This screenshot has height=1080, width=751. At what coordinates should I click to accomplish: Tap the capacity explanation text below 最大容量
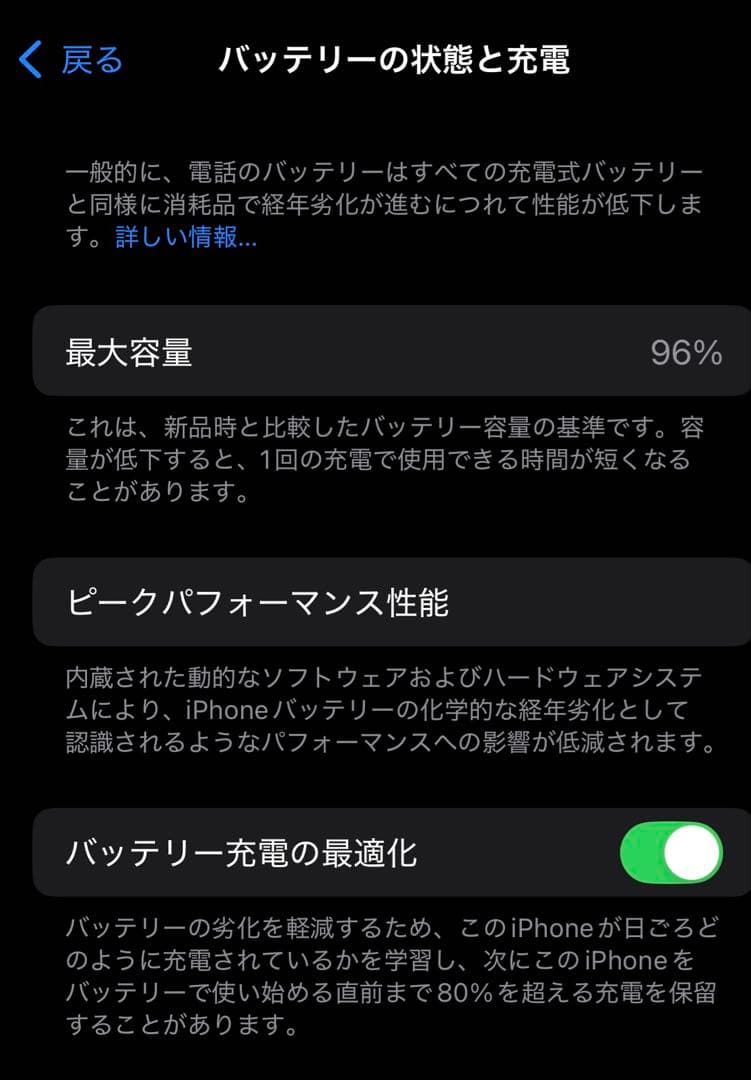point(375,460)
